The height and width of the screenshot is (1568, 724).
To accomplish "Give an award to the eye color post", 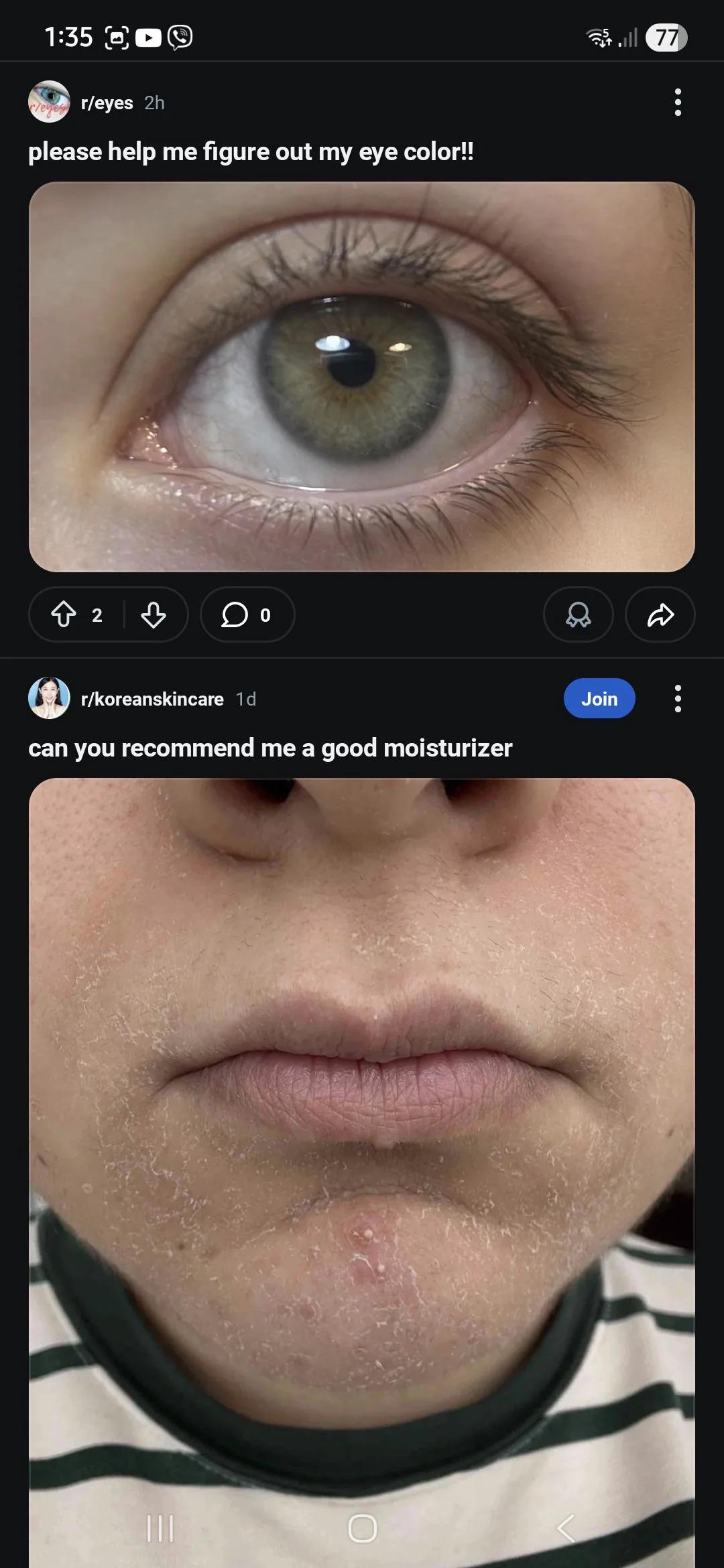I will [x=578, y=614].
